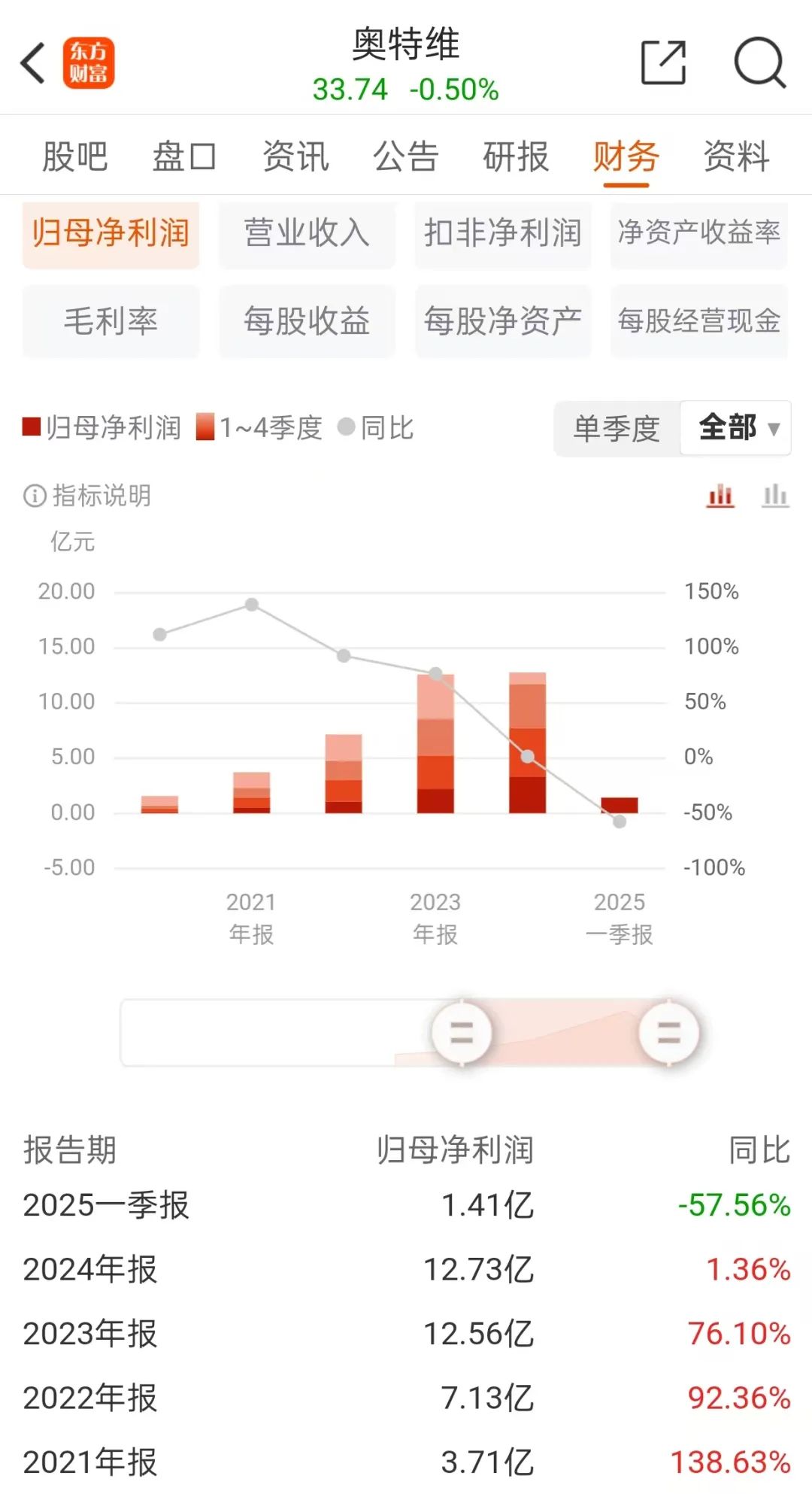This screenshot has width=812, height=1494.
Task: Open the search magnifier icon
Action: (759, 63)
